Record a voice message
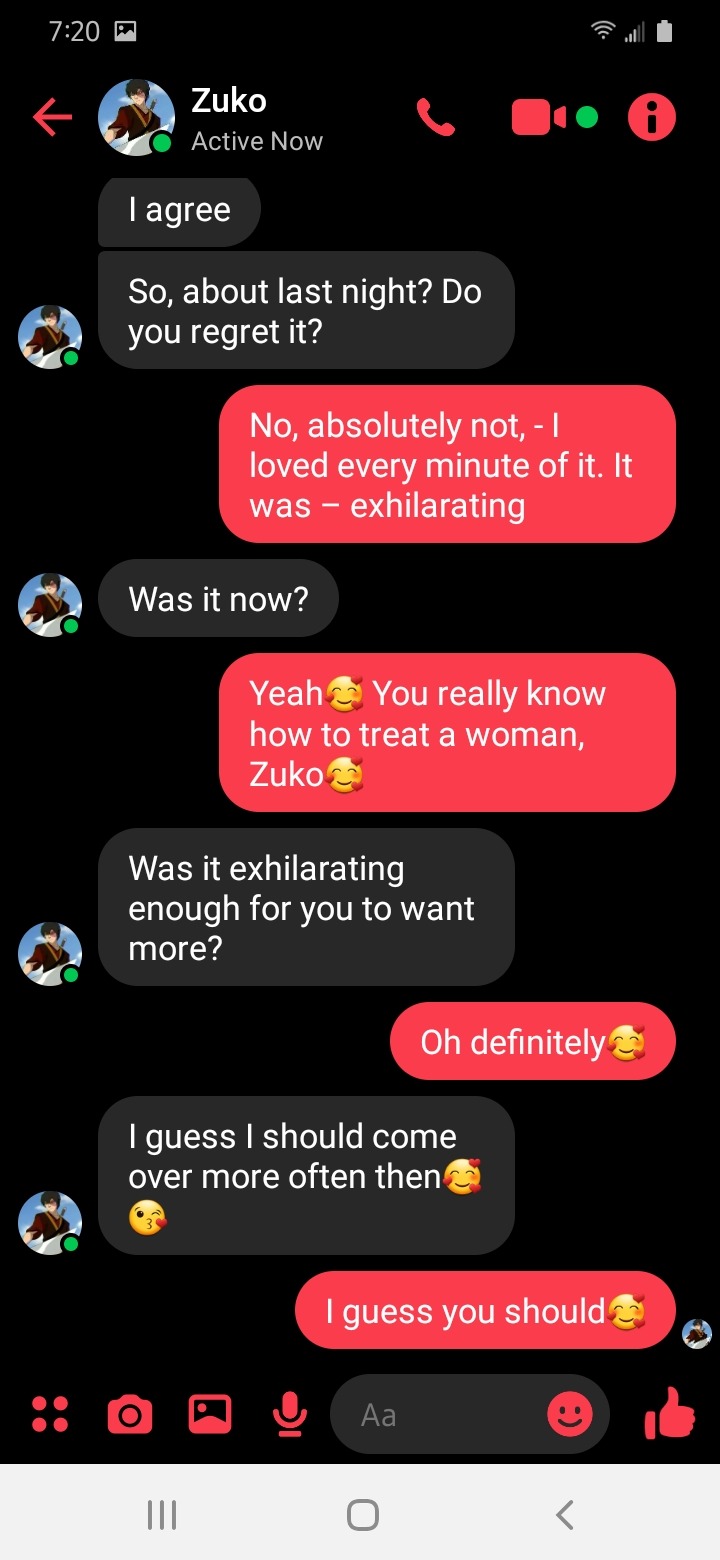 [x=290, y=1414]
